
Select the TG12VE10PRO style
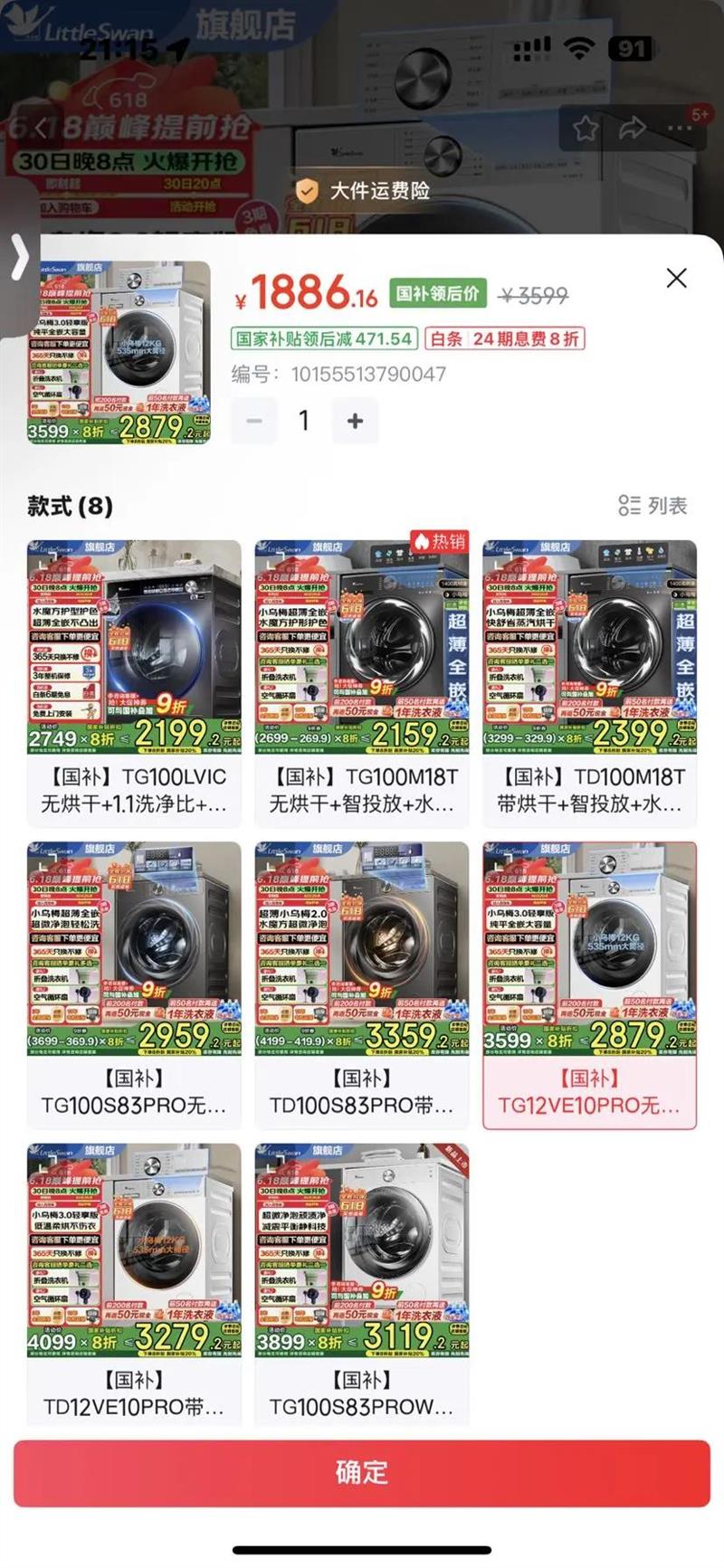tap(590, 984)
